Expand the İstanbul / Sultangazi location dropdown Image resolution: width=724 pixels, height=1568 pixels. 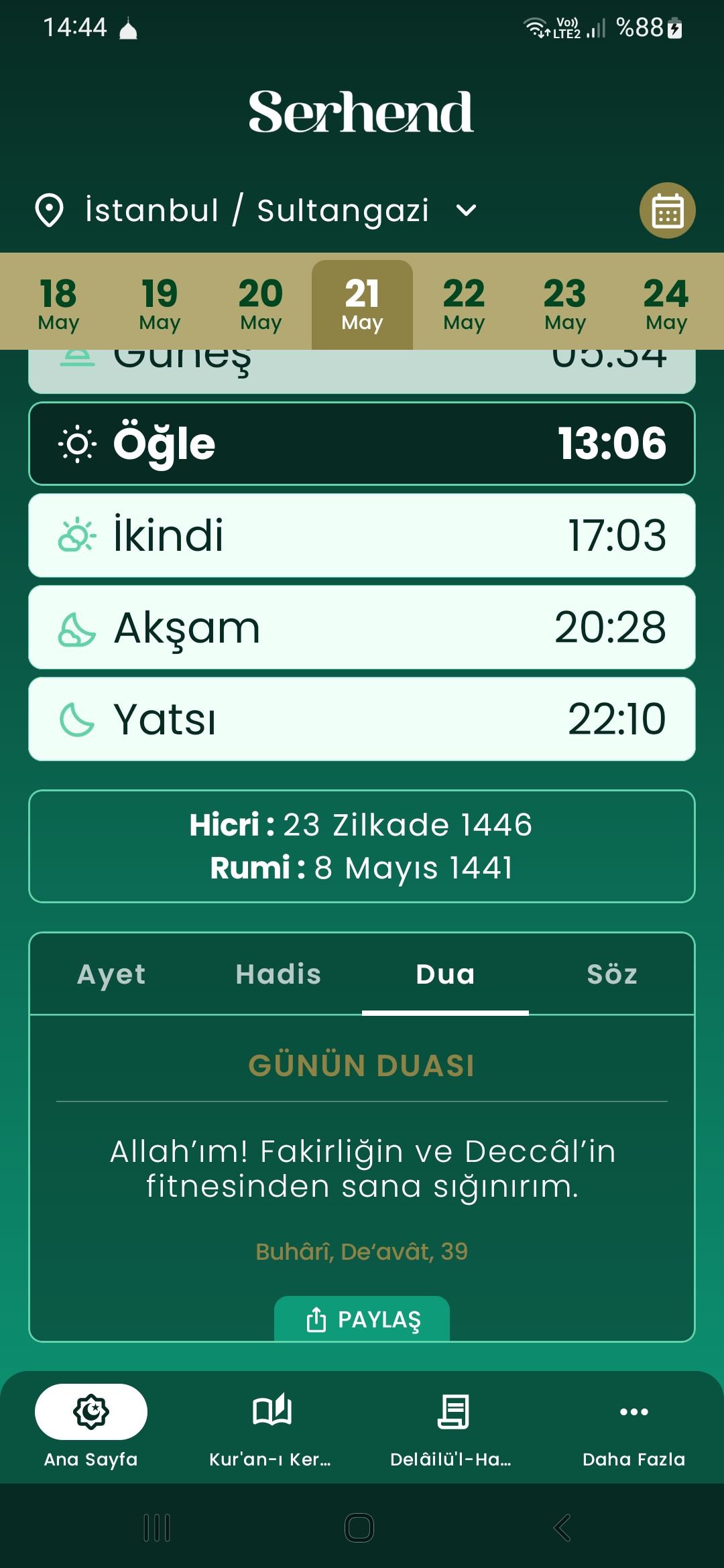click(x=466, y=210)
